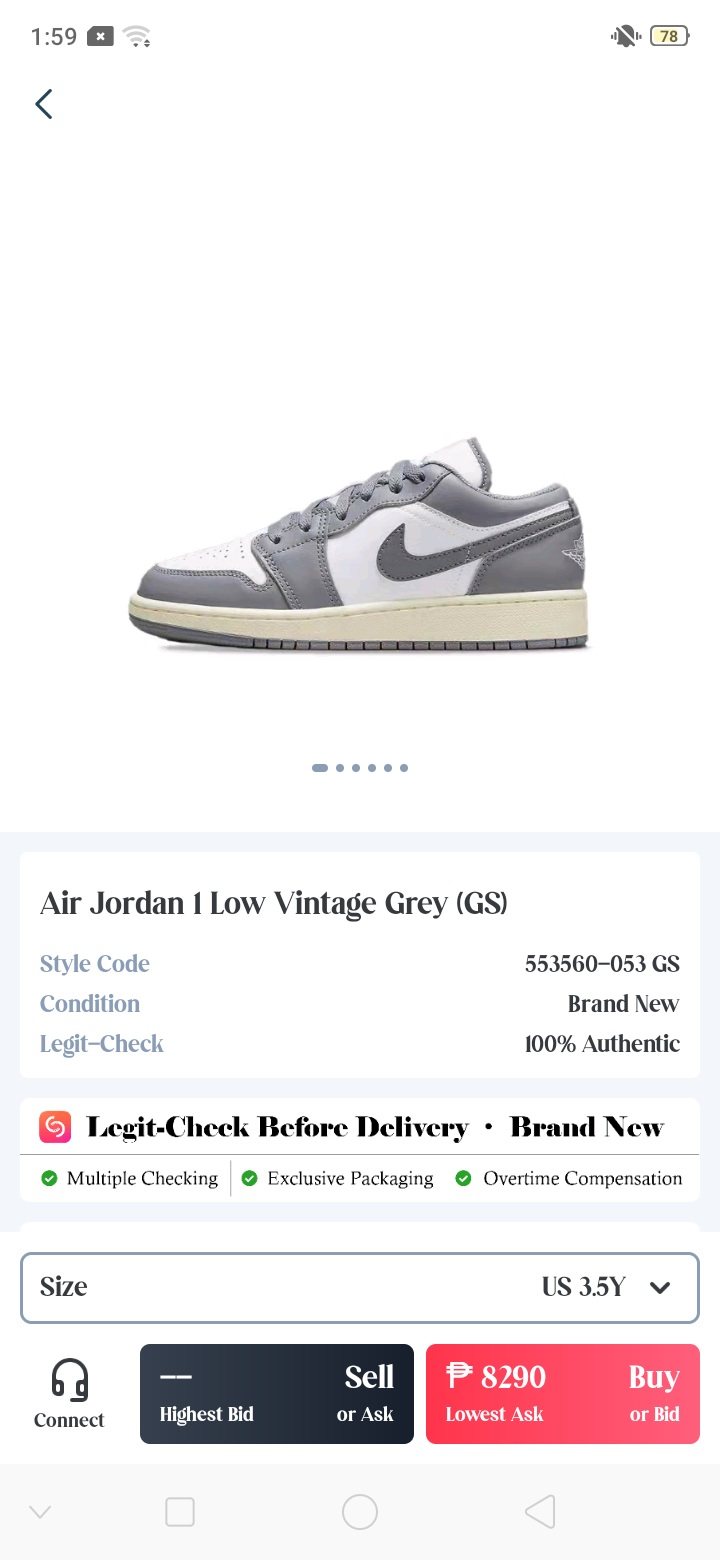Viewport: 720px width, 1560px height.
Task: Tap the image carousel page indicator dots
Action: (x=360, y=768)
